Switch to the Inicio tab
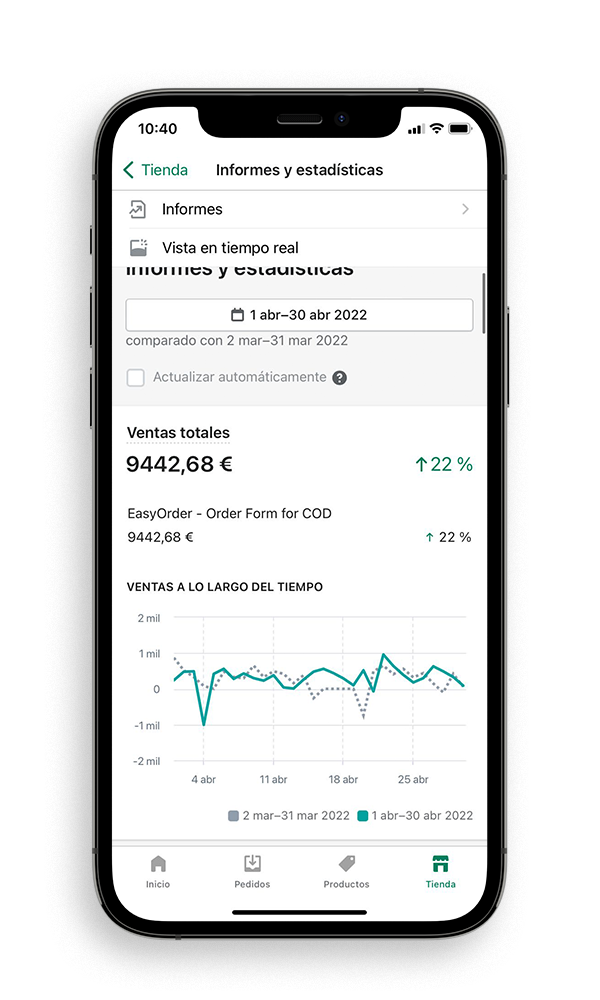600x1000 pixels. pyautogui.click(x=158, y=871)
